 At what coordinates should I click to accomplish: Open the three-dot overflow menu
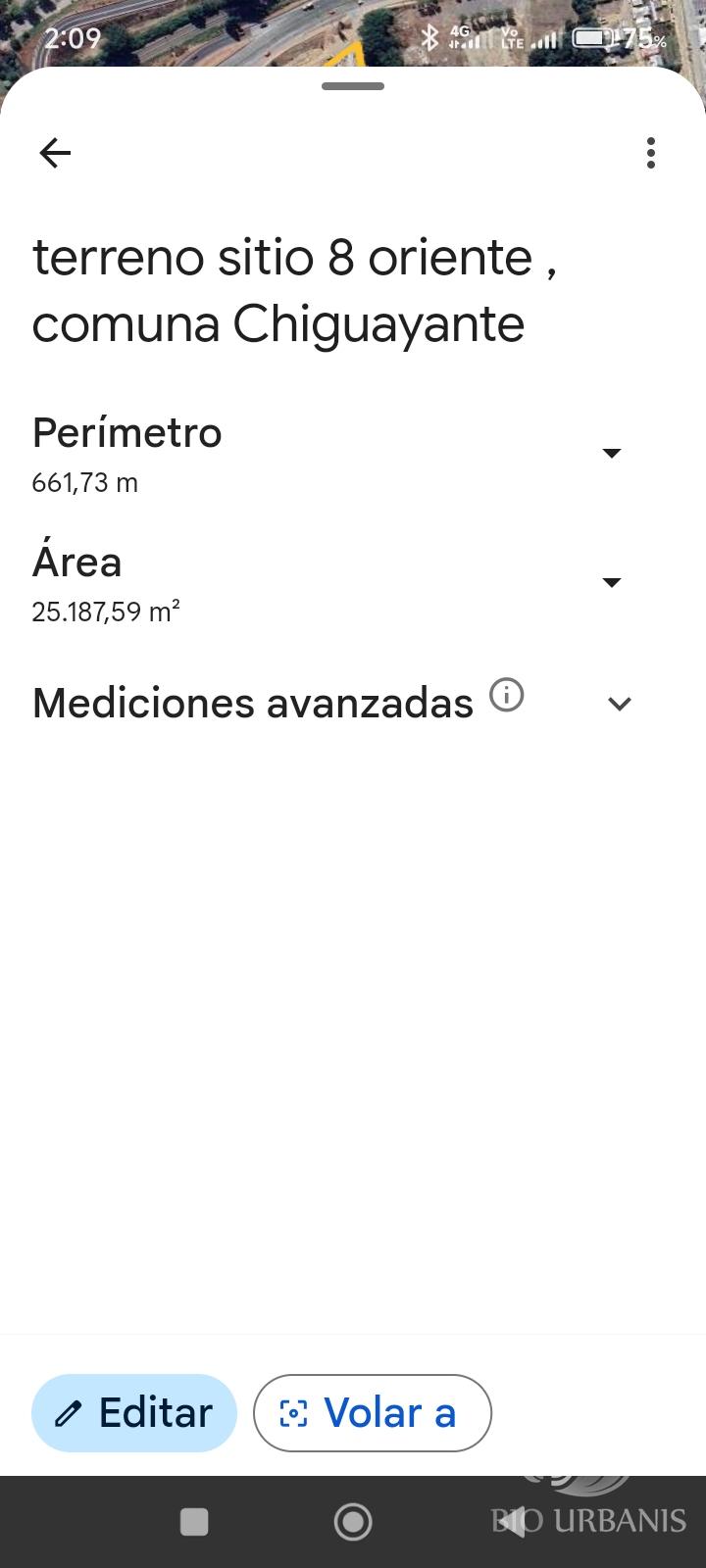pos(651,153)
